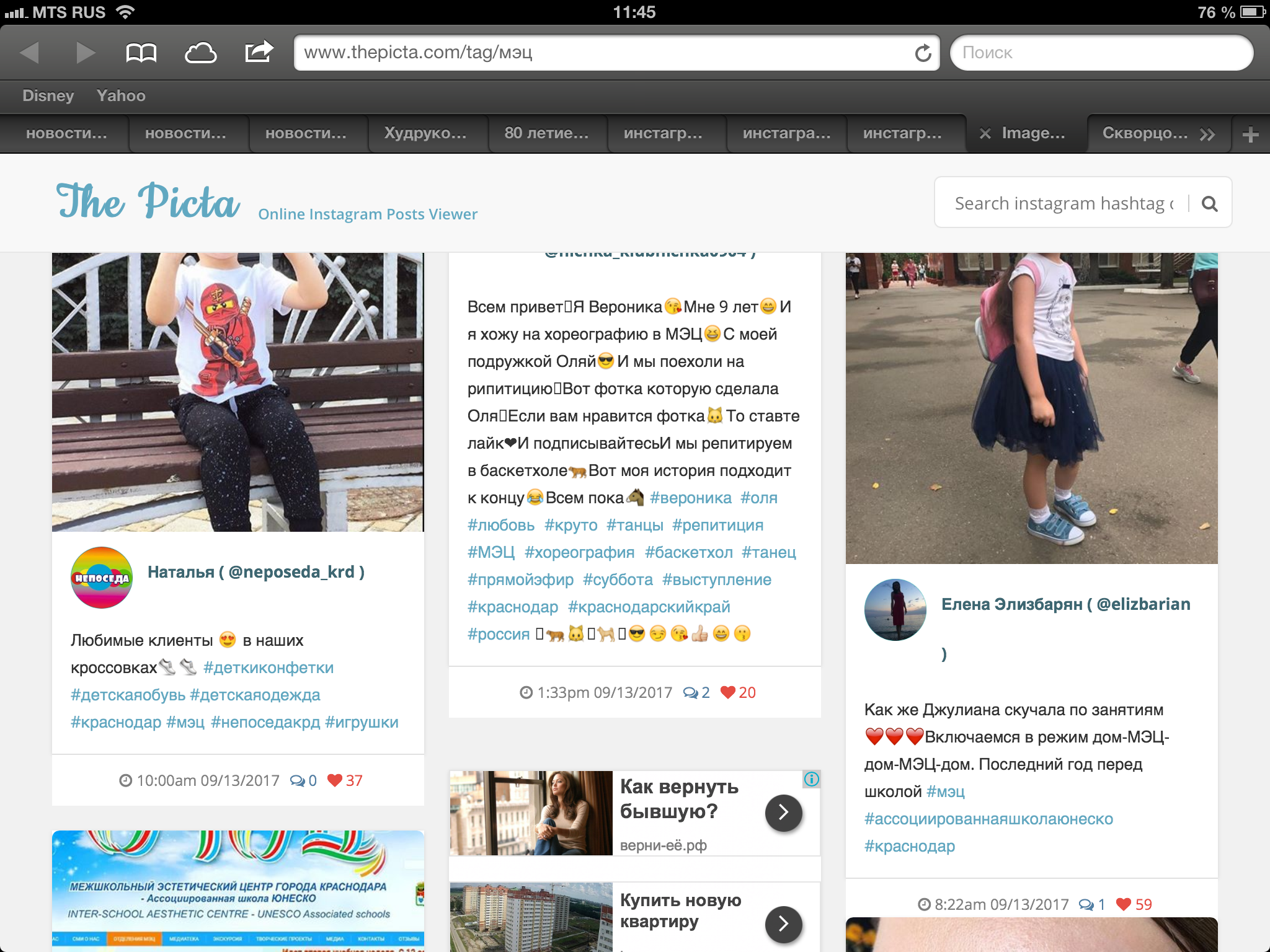The height and width of the screenshot is (952, 1270).
Task: Open the #детскаяобувь hashtag
Action: click(x=128, y=695)
